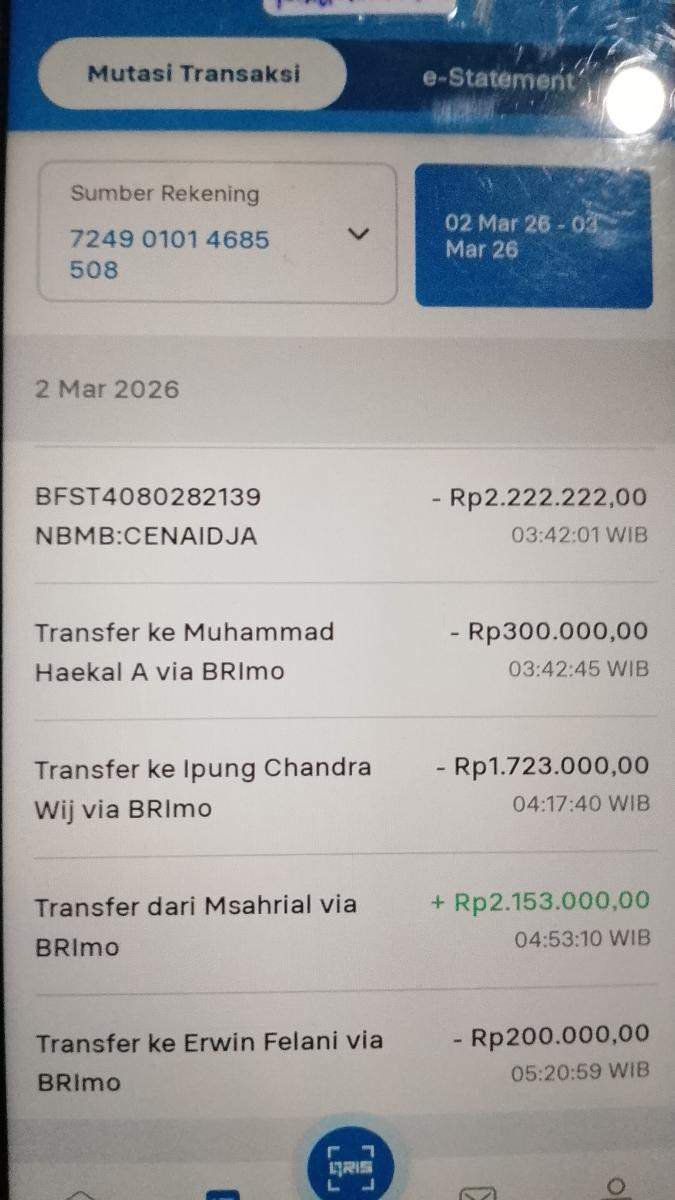Image resolution: width=675 pixels, height=1200 pixels.
Task: Change the 02 Mar 26 date range
Action: click(534, 236)
